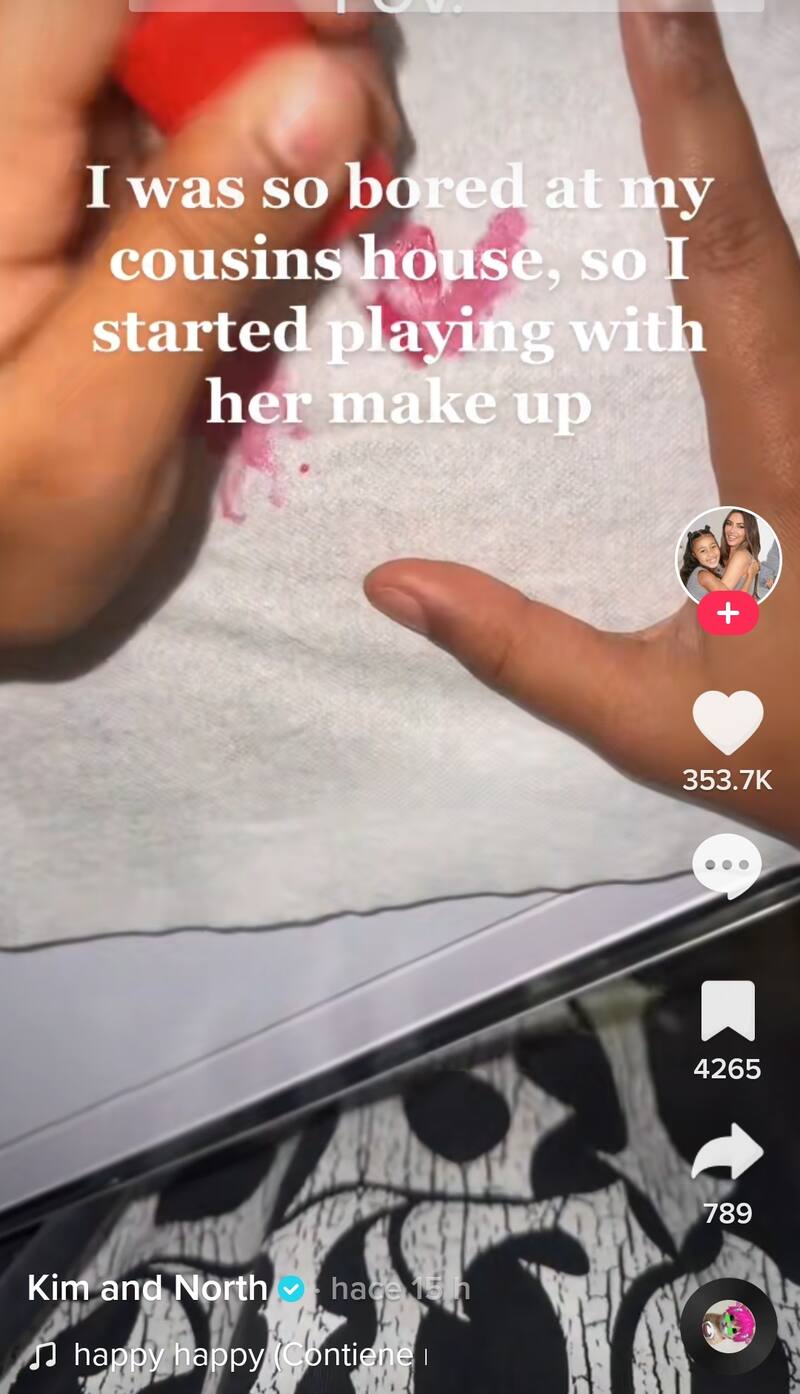The image size is (800, 1394).
Task: Like this video with the heart
Action: pyautogui.click(x=727, y=722)
